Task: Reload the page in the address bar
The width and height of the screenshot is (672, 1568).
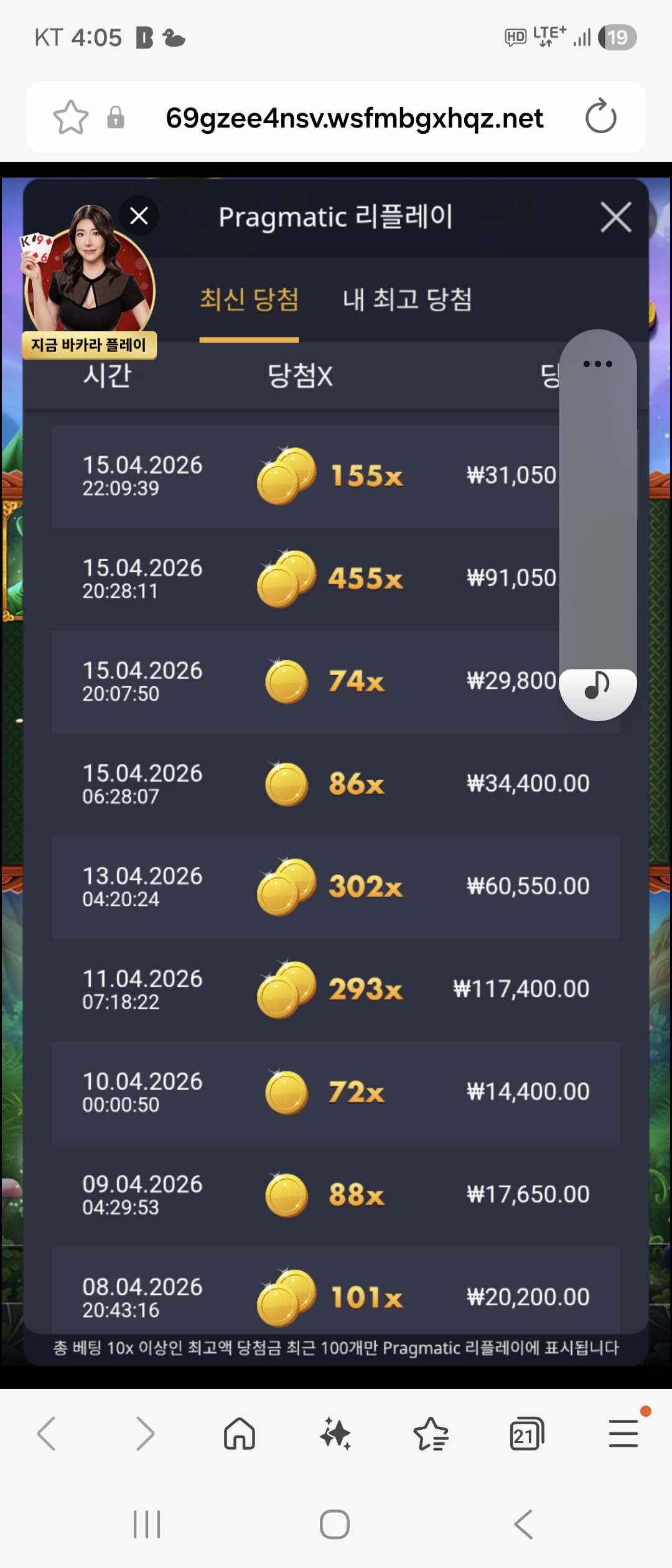Action: [x=600, y=117]
